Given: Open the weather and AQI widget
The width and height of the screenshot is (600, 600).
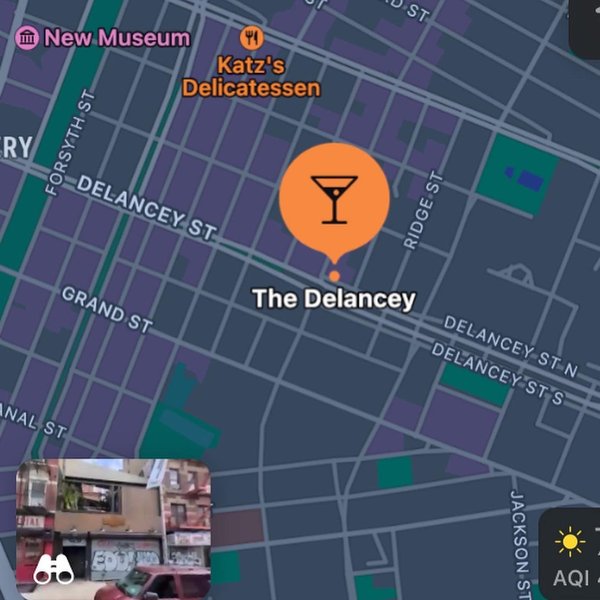Looking at the screenshot, I should [572, 557].
